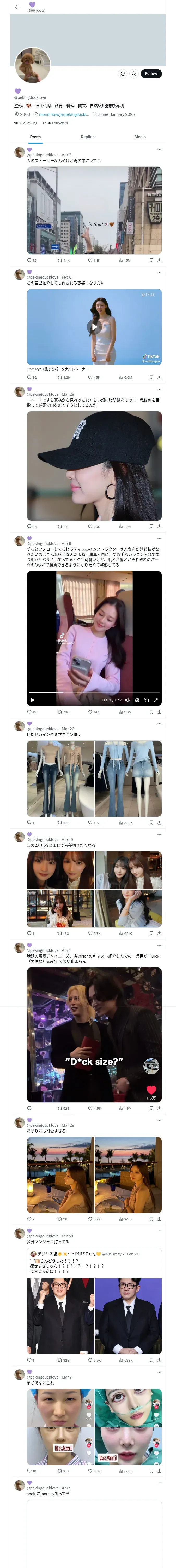Go back with the top arrow
This screenshot has height=1568, width=176.
17,7
